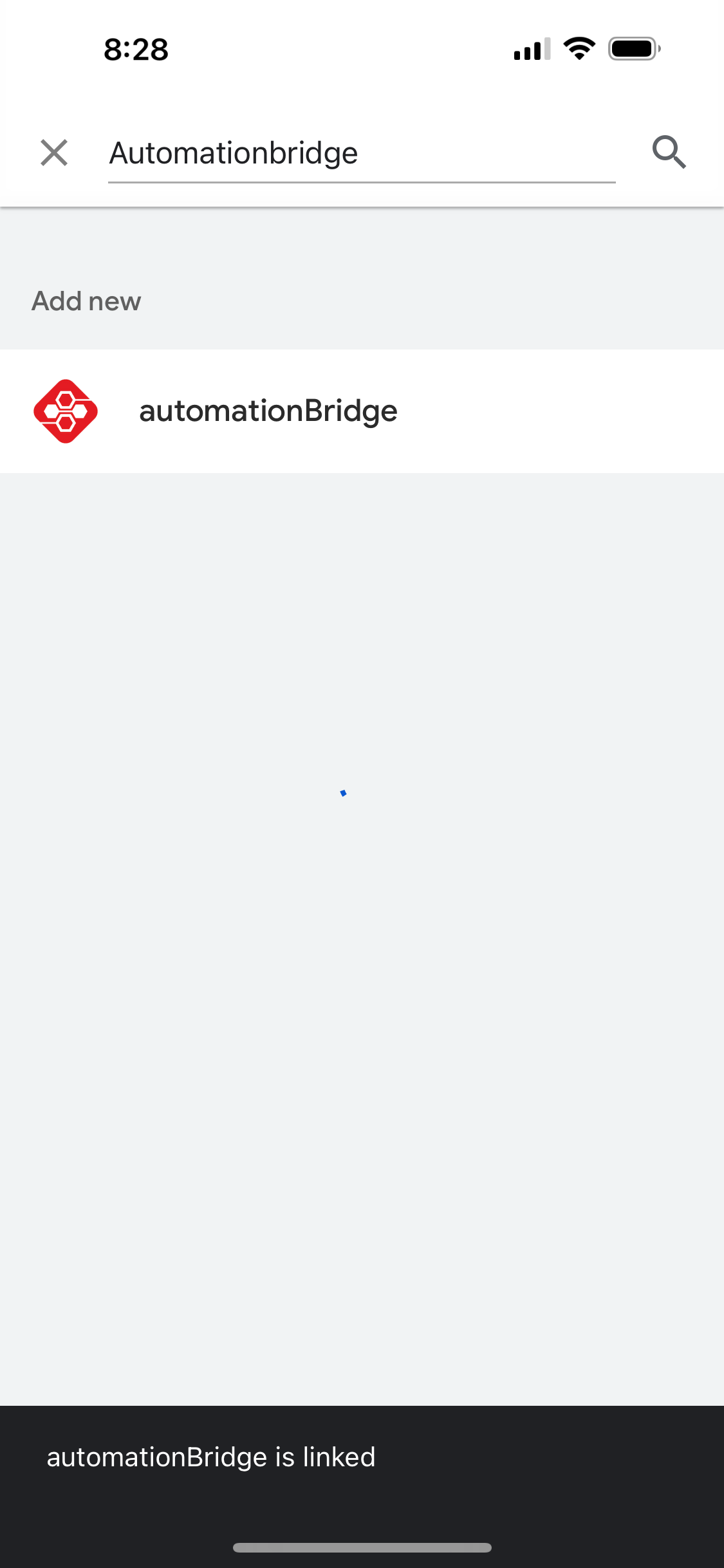724x1568 pixels.
Task: Tap the magnifier search icon
Action: pyautogui.click(x=669, y=153)
